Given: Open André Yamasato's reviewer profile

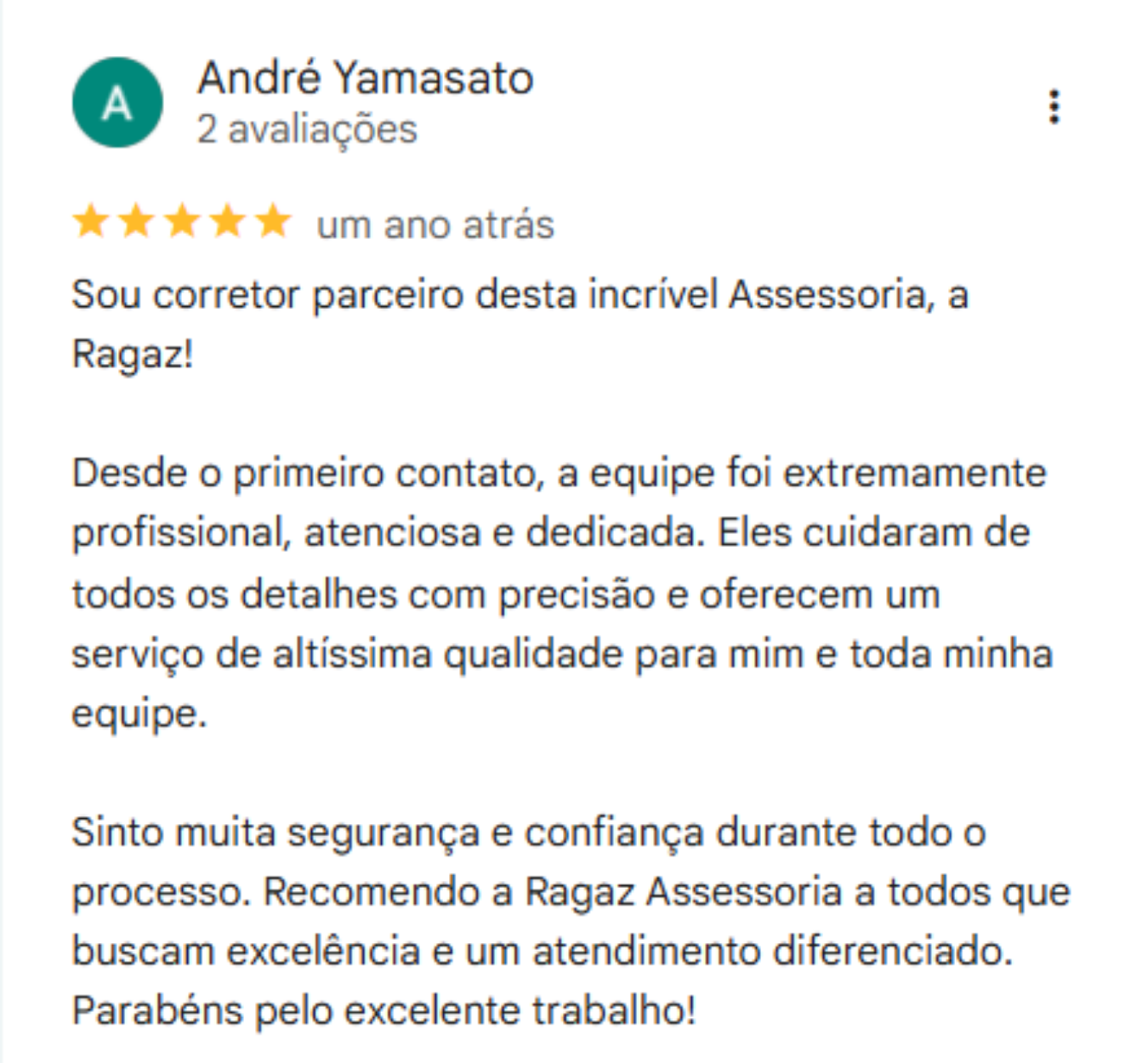Looking at the screenshot, I should [365, 78].
